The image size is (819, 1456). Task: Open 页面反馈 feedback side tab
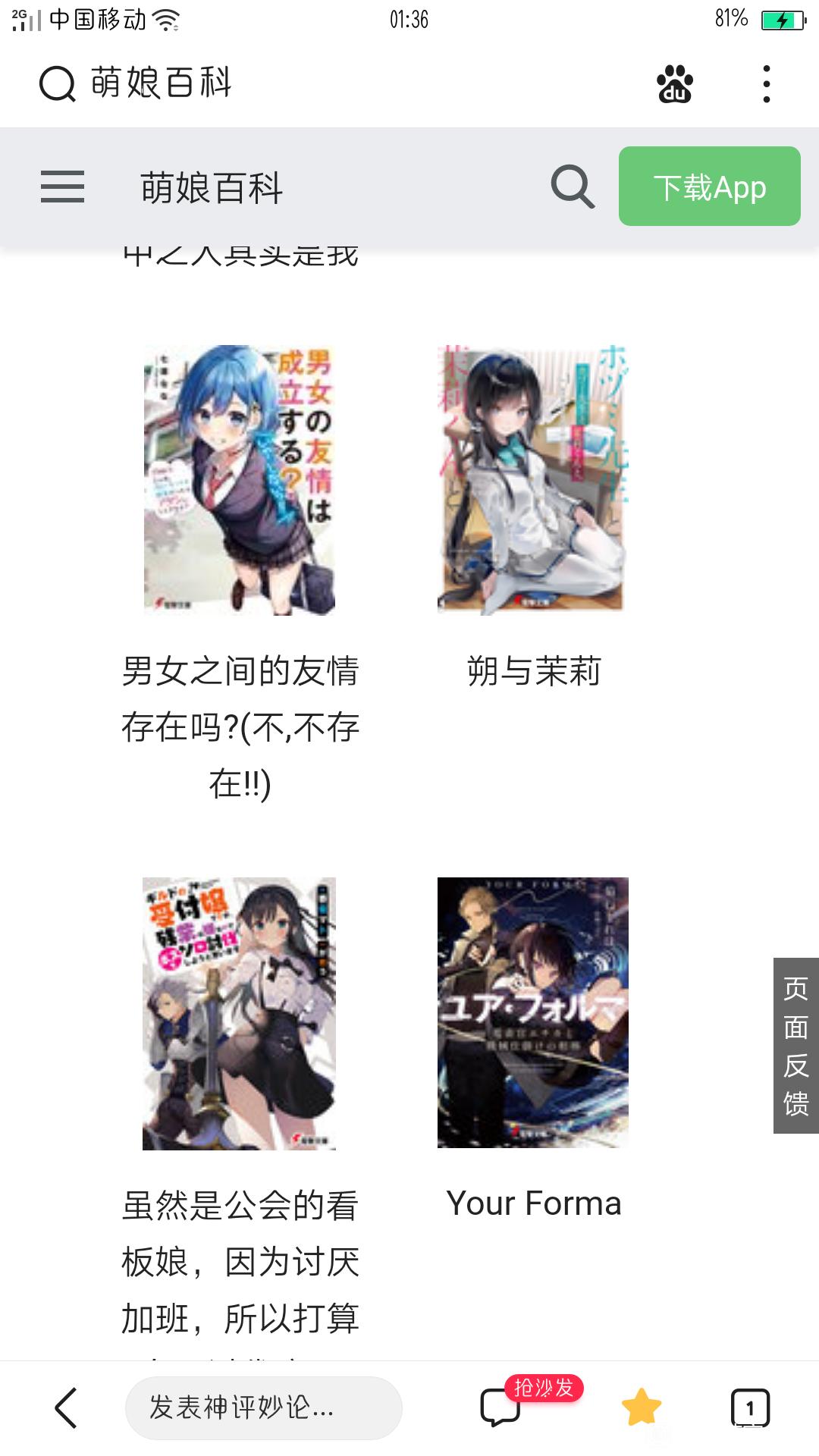pyautogui.click(x=795, y=1046)
